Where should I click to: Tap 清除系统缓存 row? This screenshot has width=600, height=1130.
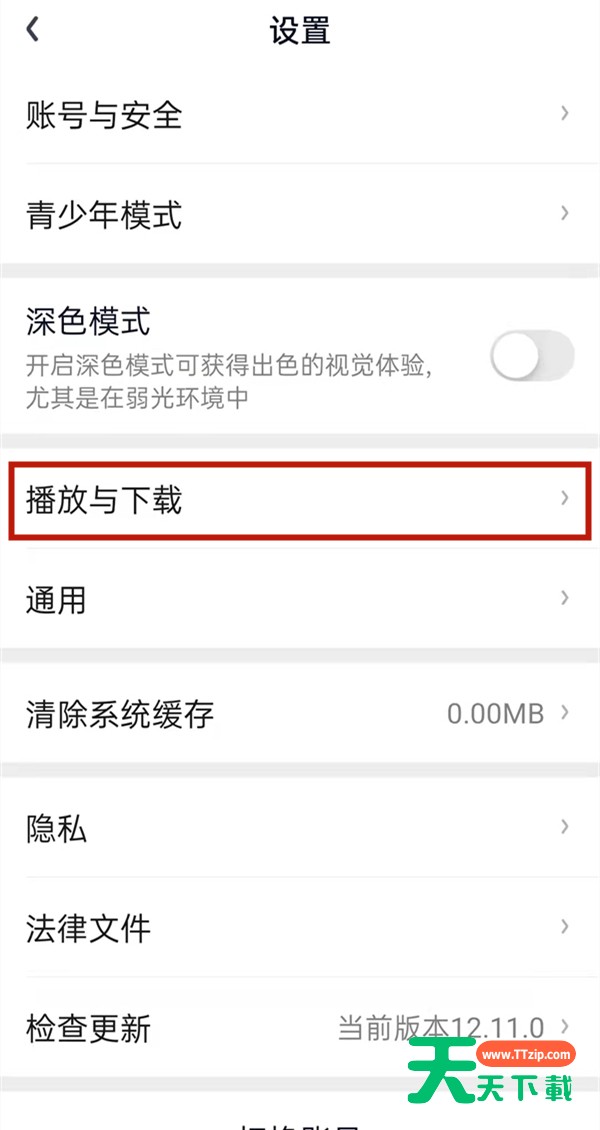click(300, 714)
